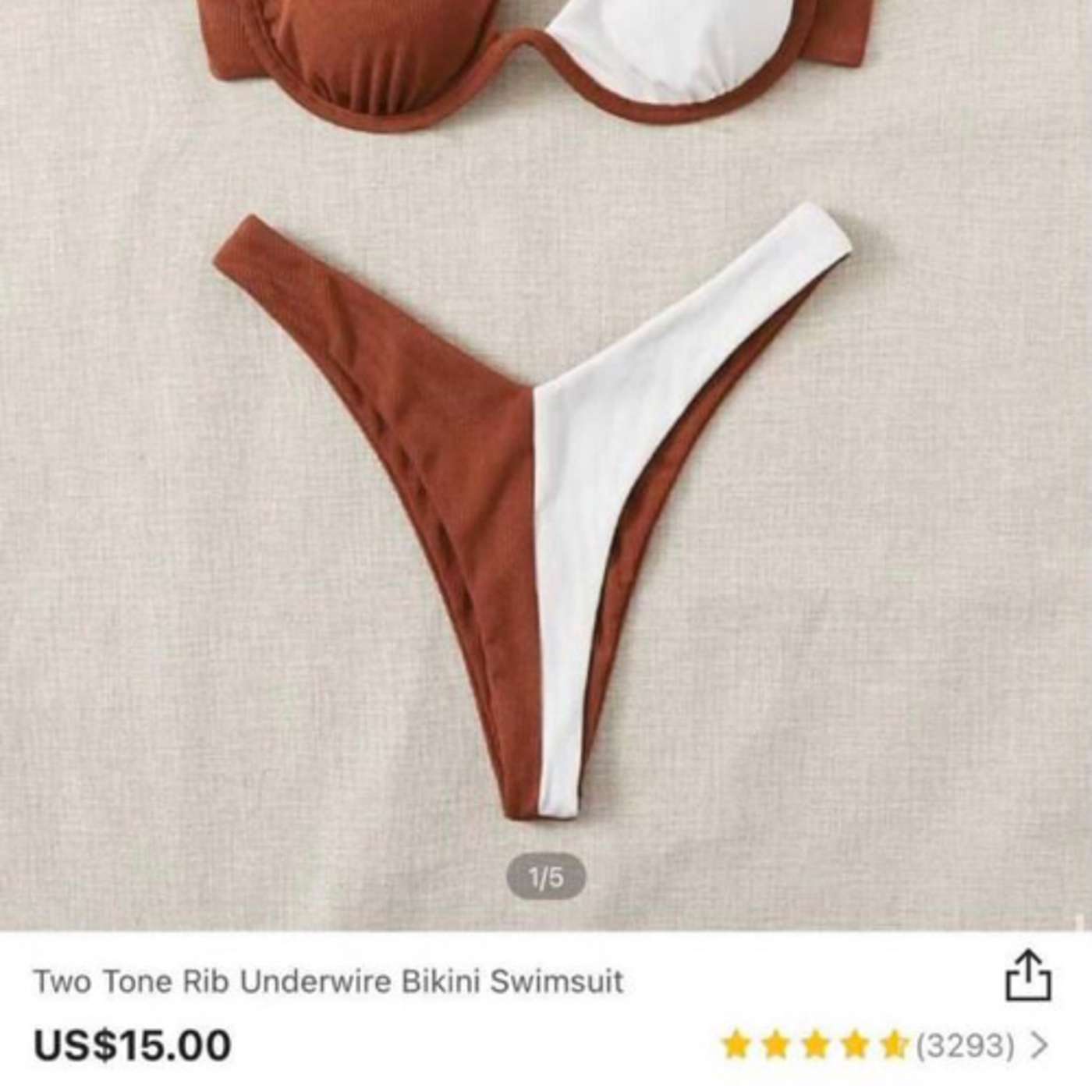The image size is (1092, 1092).
Task: Open the product photo full screen
Action: point(546,468)
